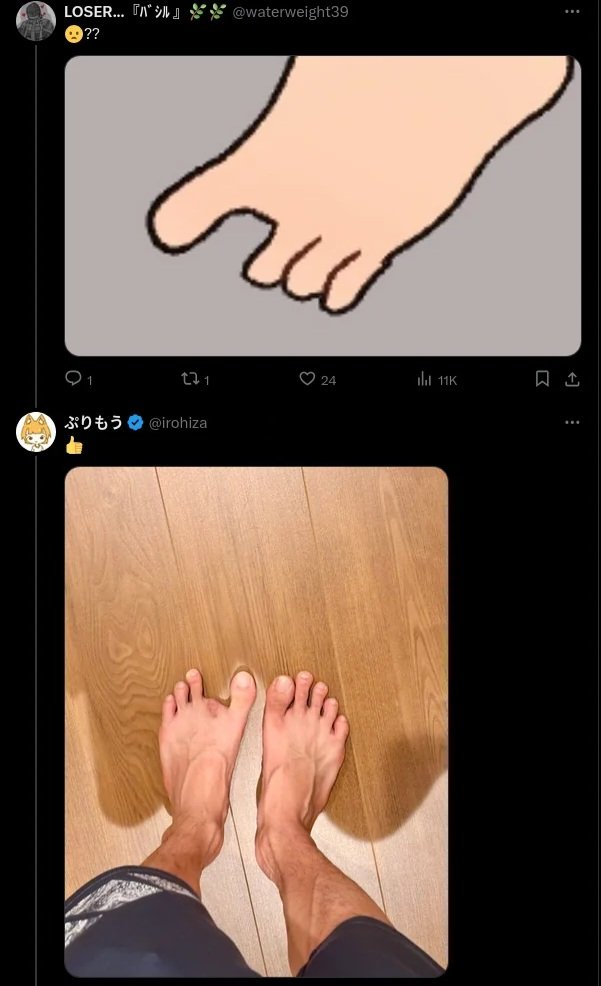Image resolution: width=601 pixels, height=986 pixels.
Task: Bookmark waterweight39's post
Action: pos(542,379)
